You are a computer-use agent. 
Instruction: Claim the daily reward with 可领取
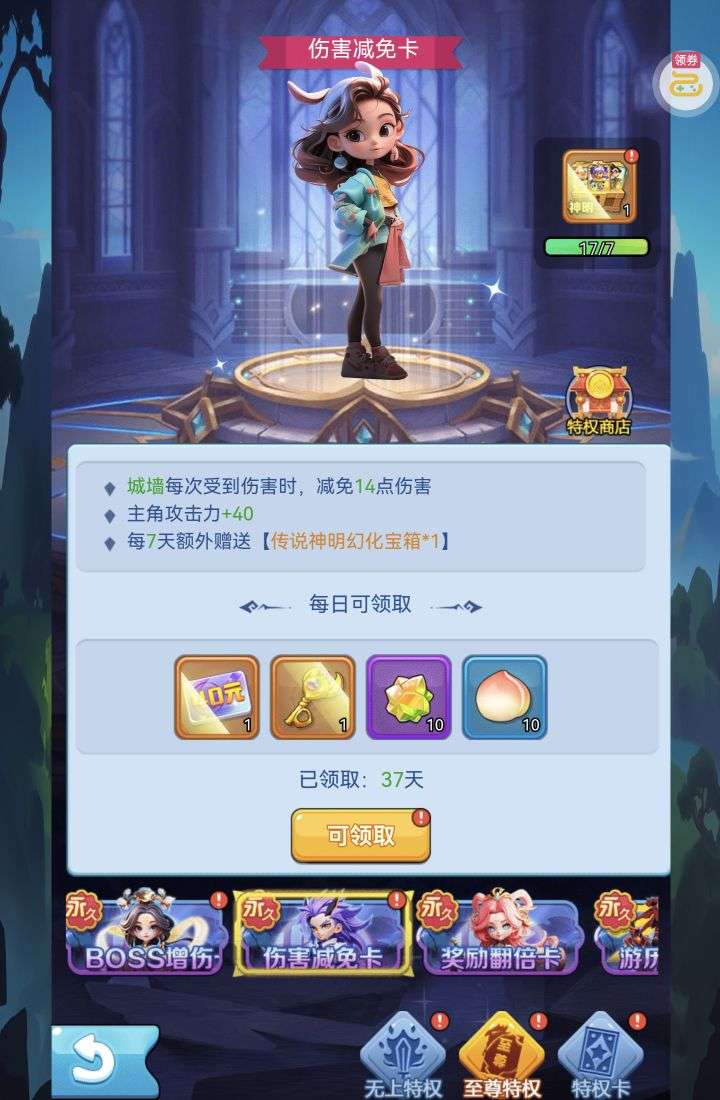click(360, 836)
